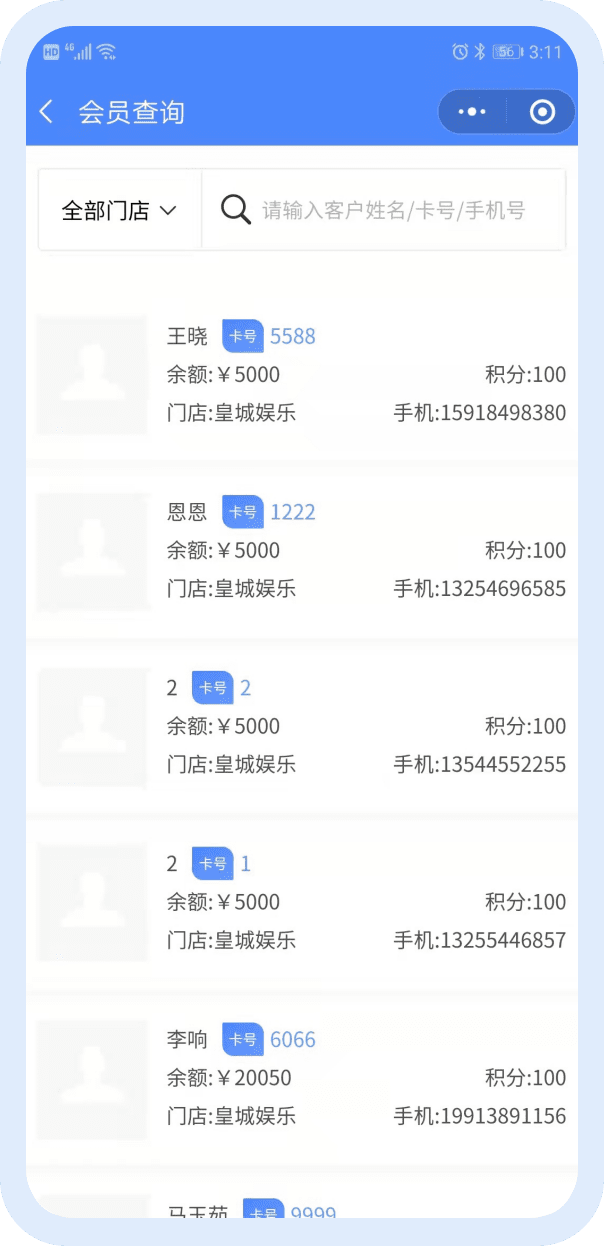Go back from 会员查询 page

(x=46, y=111)
